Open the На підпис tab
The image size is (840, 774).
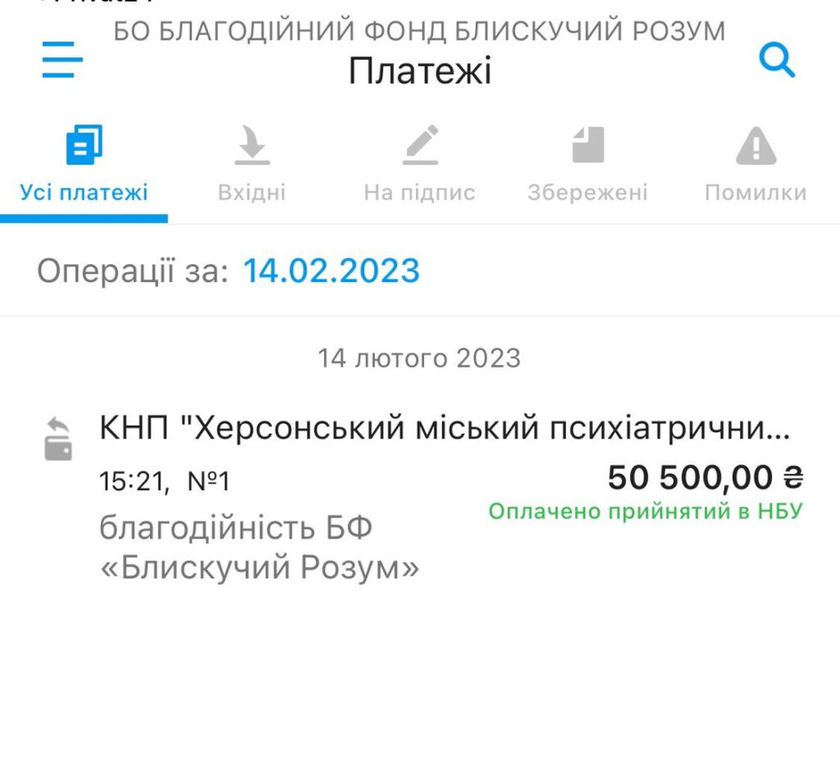(x=419, y=165)
